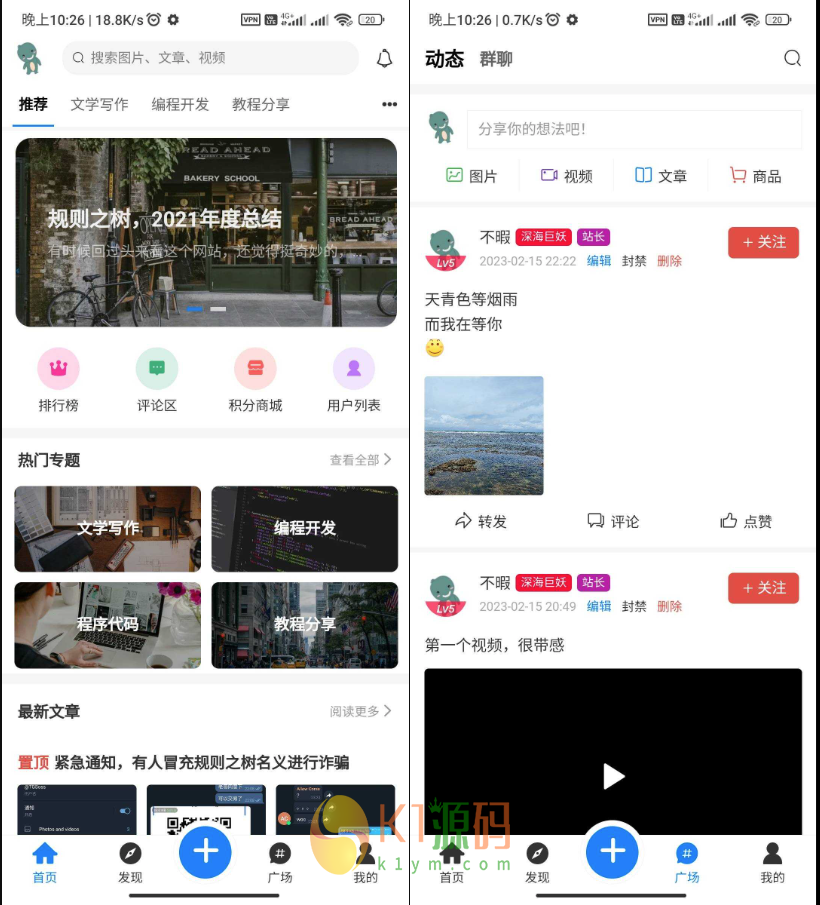Choose 商品 to post a product
The image size is (820, 905).
coord(755,176)
